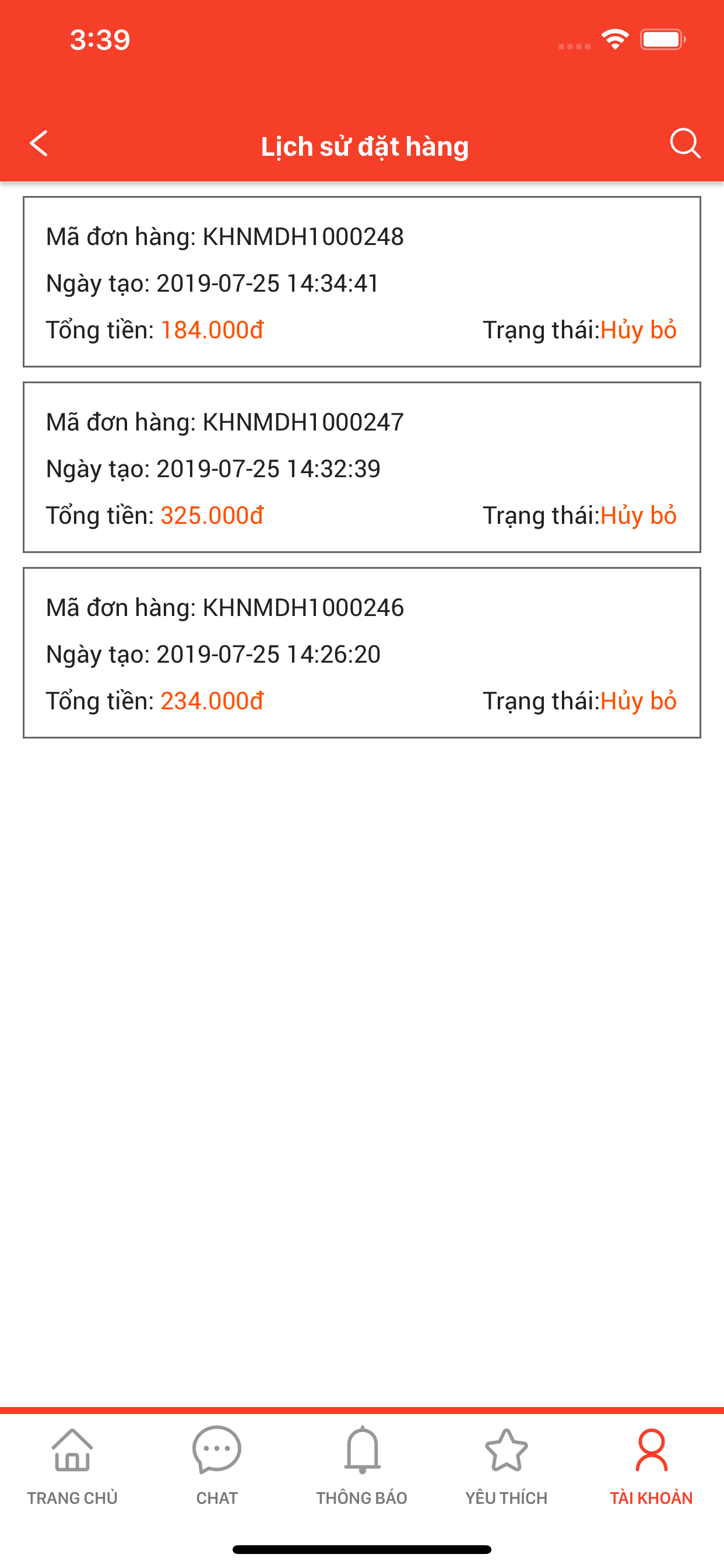Tap the Hủy bỏ status on order KHNMDH1000248
724x1568 pixels.
[638, 330]
